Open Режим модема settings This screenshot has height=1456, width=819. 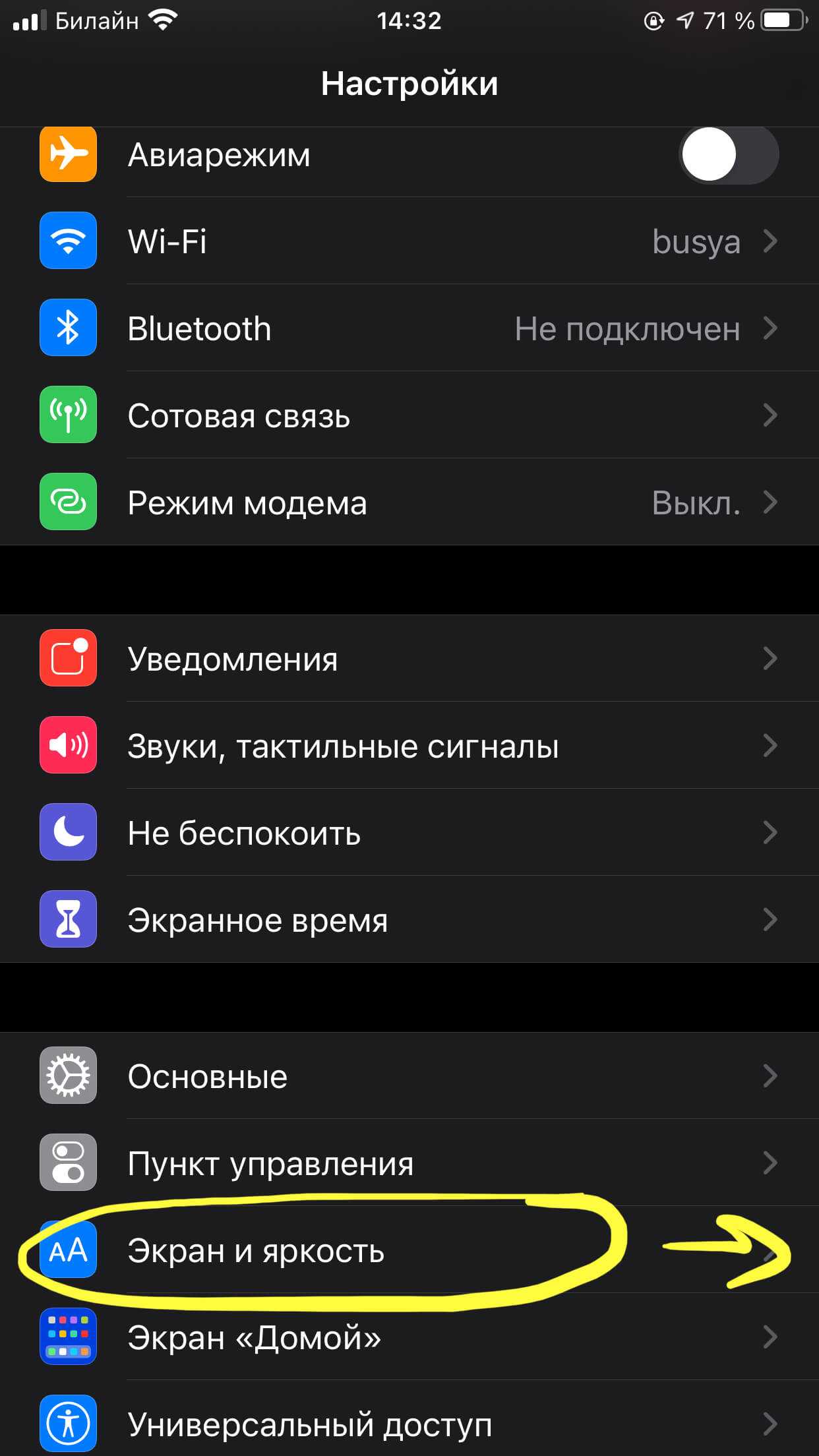409,502
